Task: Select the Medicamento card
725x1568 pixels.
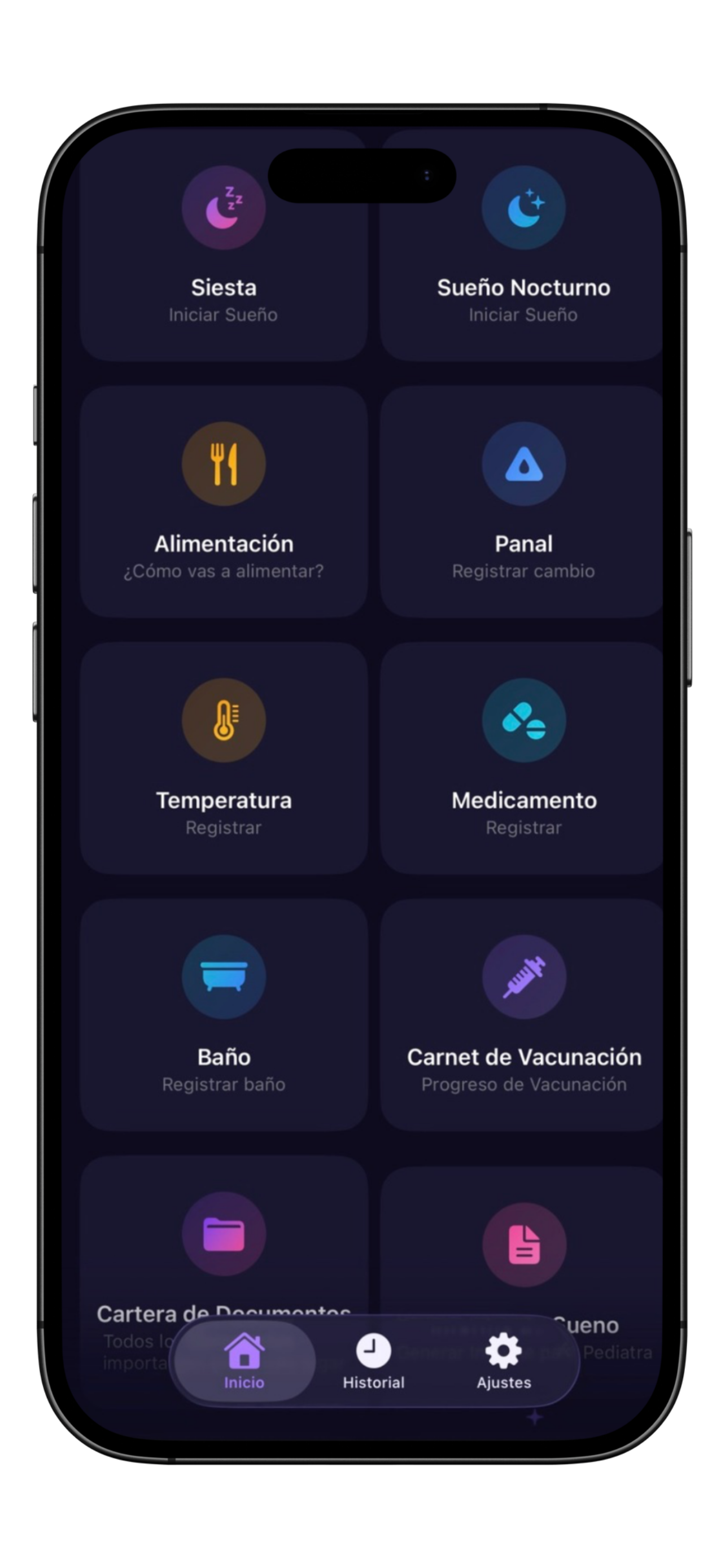Action: [x=523, y=757]
